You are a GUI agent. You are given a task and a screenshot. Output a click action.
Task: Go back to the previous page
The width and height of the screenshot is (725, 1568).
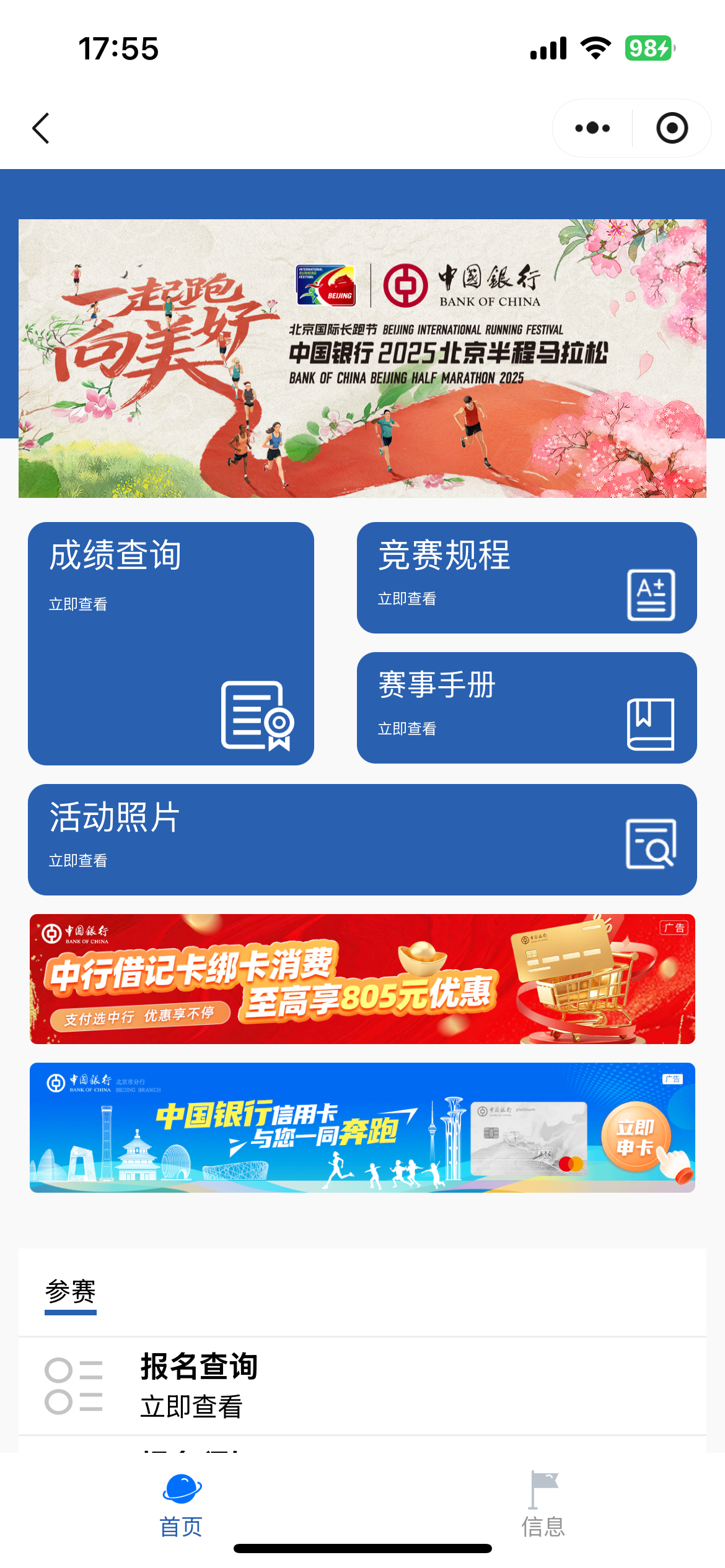[x=41, y=129]
